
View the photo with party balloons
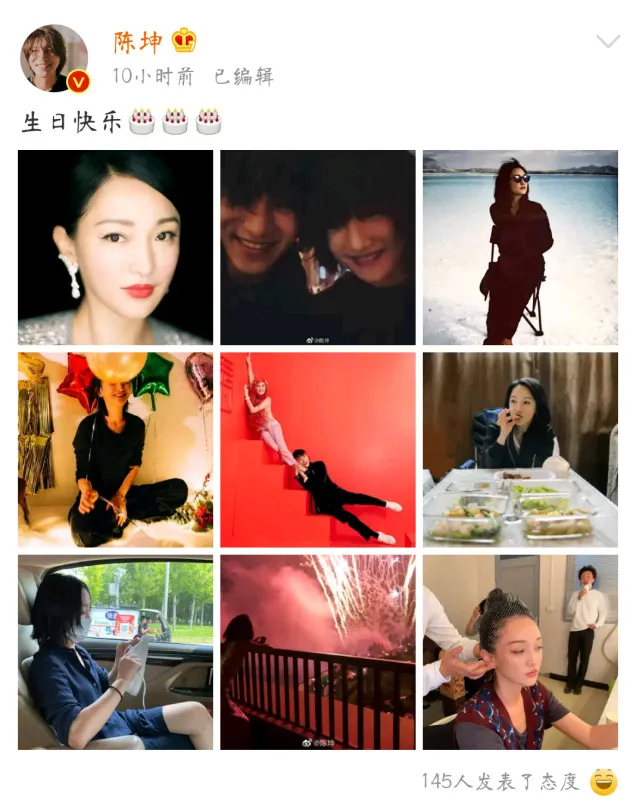pos(115,449)
